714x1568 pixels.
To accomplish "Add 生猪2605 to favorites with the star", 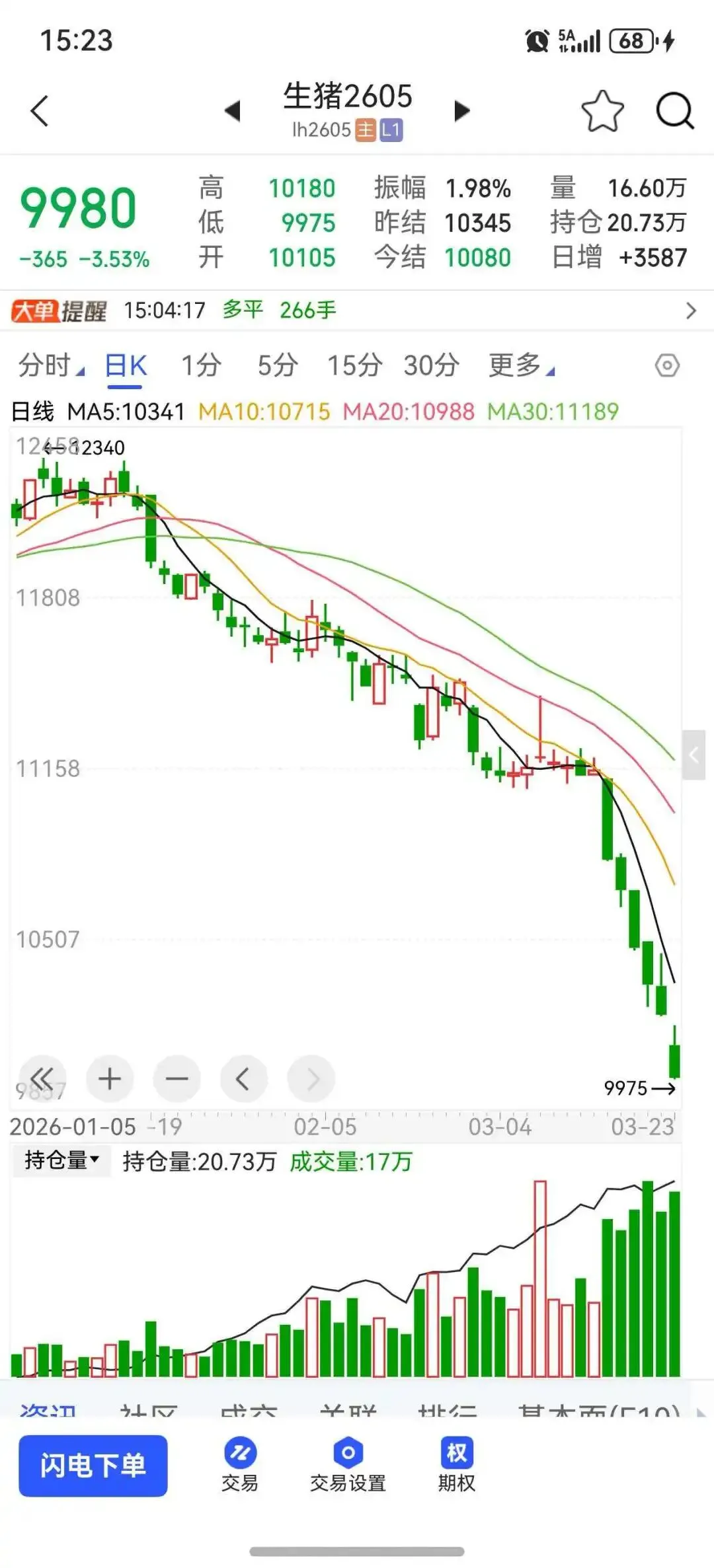I will (x=602, y=111).
